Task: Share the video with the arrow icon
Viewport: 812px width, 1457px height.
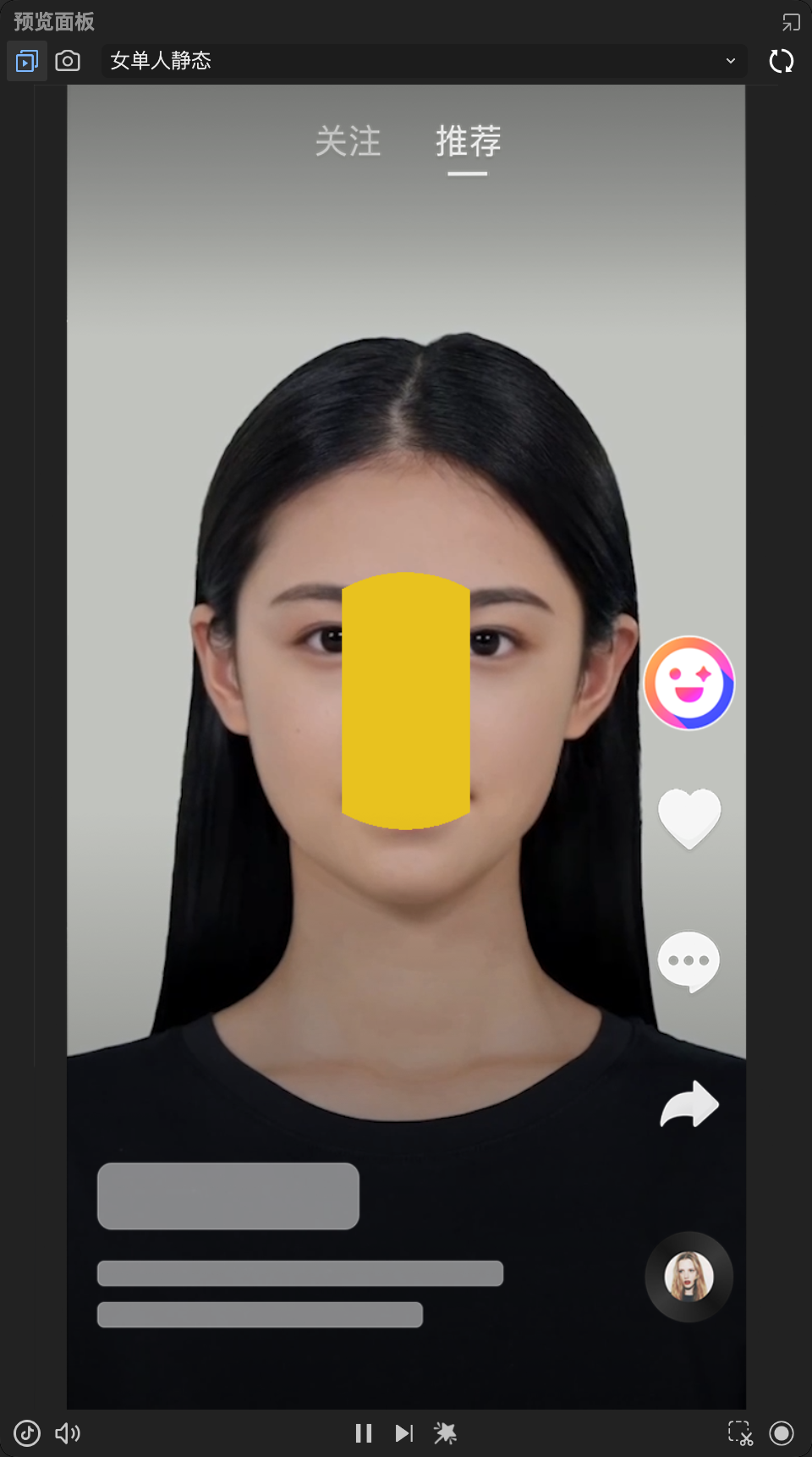Action: (x=689, y=1104)
